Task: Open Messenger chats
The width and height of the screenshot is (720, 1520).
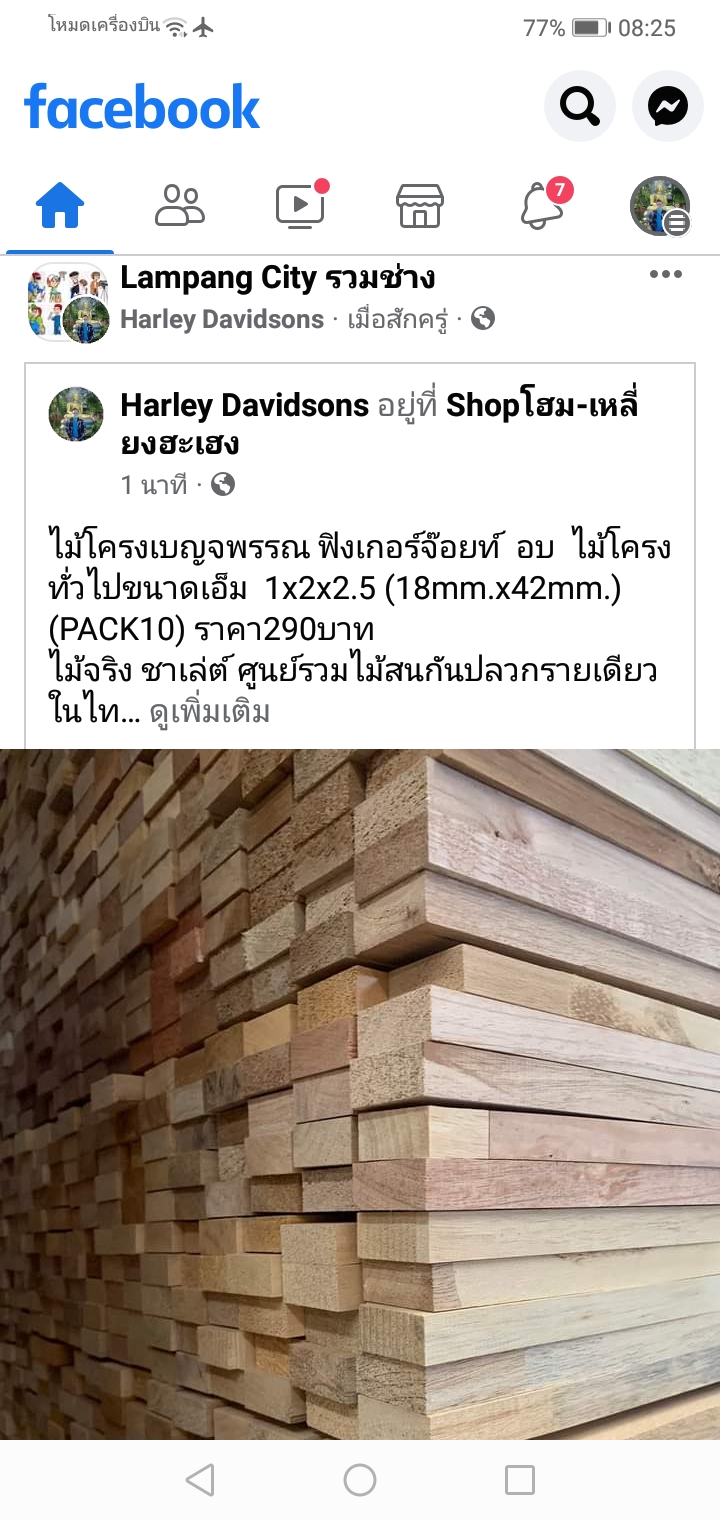Action: point(667,105)
